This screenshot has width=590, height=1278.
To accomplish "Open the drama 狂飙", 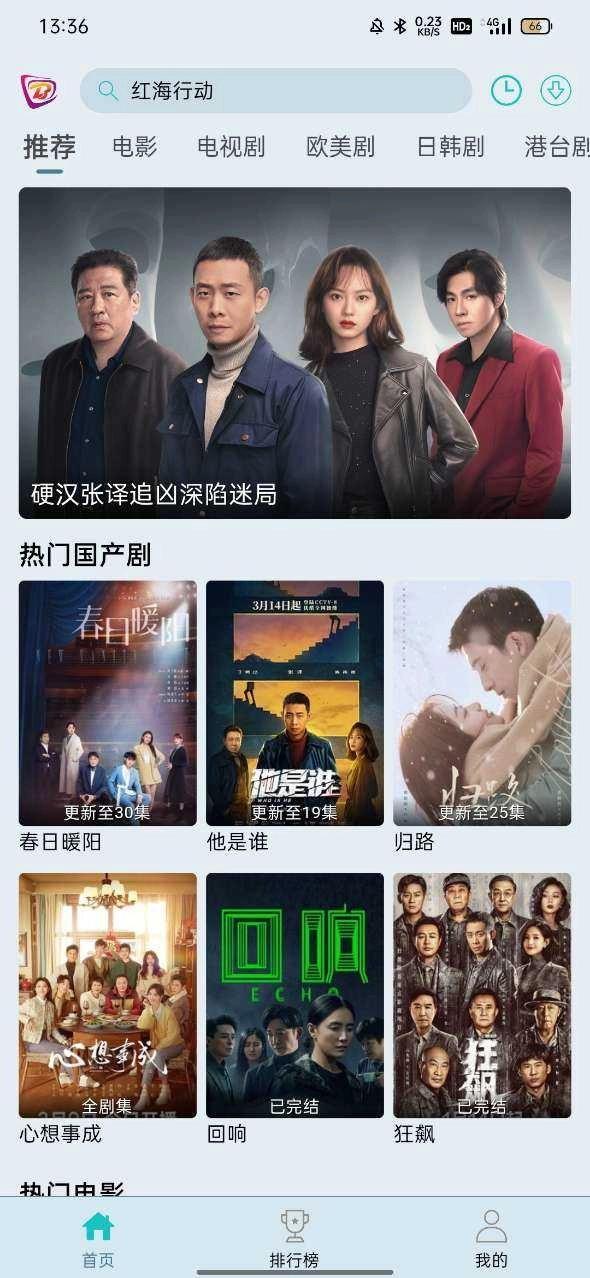I will [x=482, y=1009].
